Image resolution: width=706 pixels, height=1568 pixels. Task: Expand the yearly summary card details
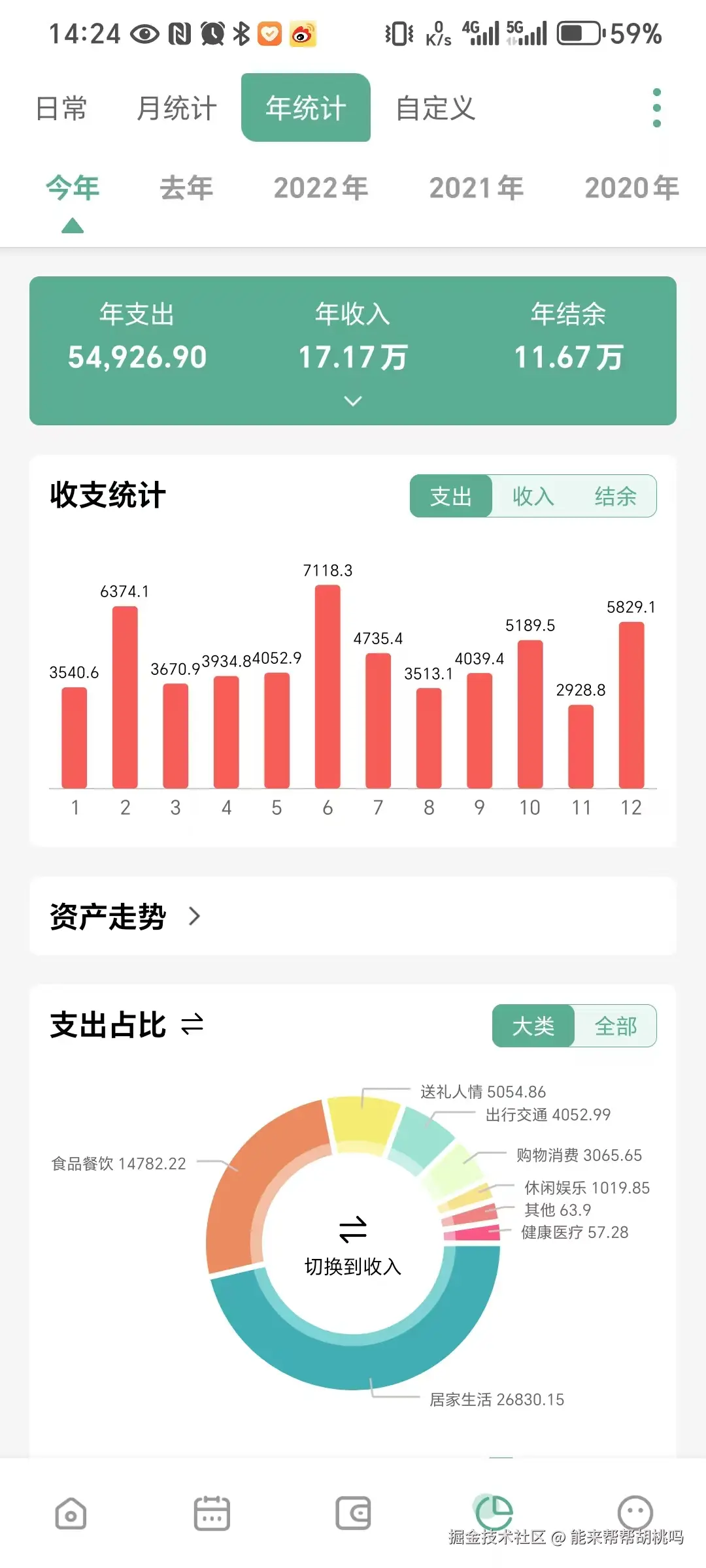[x=352, y=399]
